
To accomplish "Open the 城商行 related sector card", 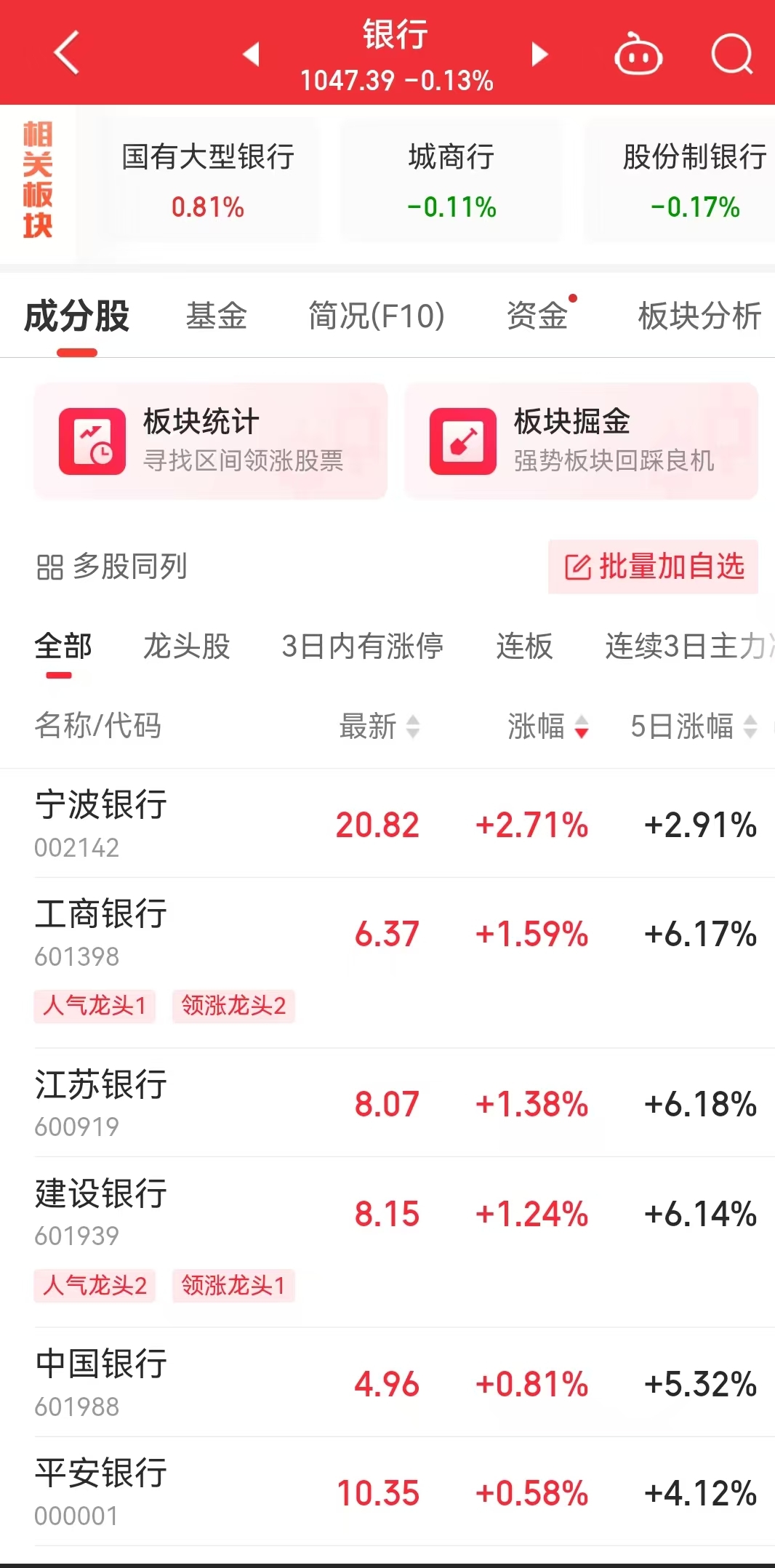I will coord(451,181).
